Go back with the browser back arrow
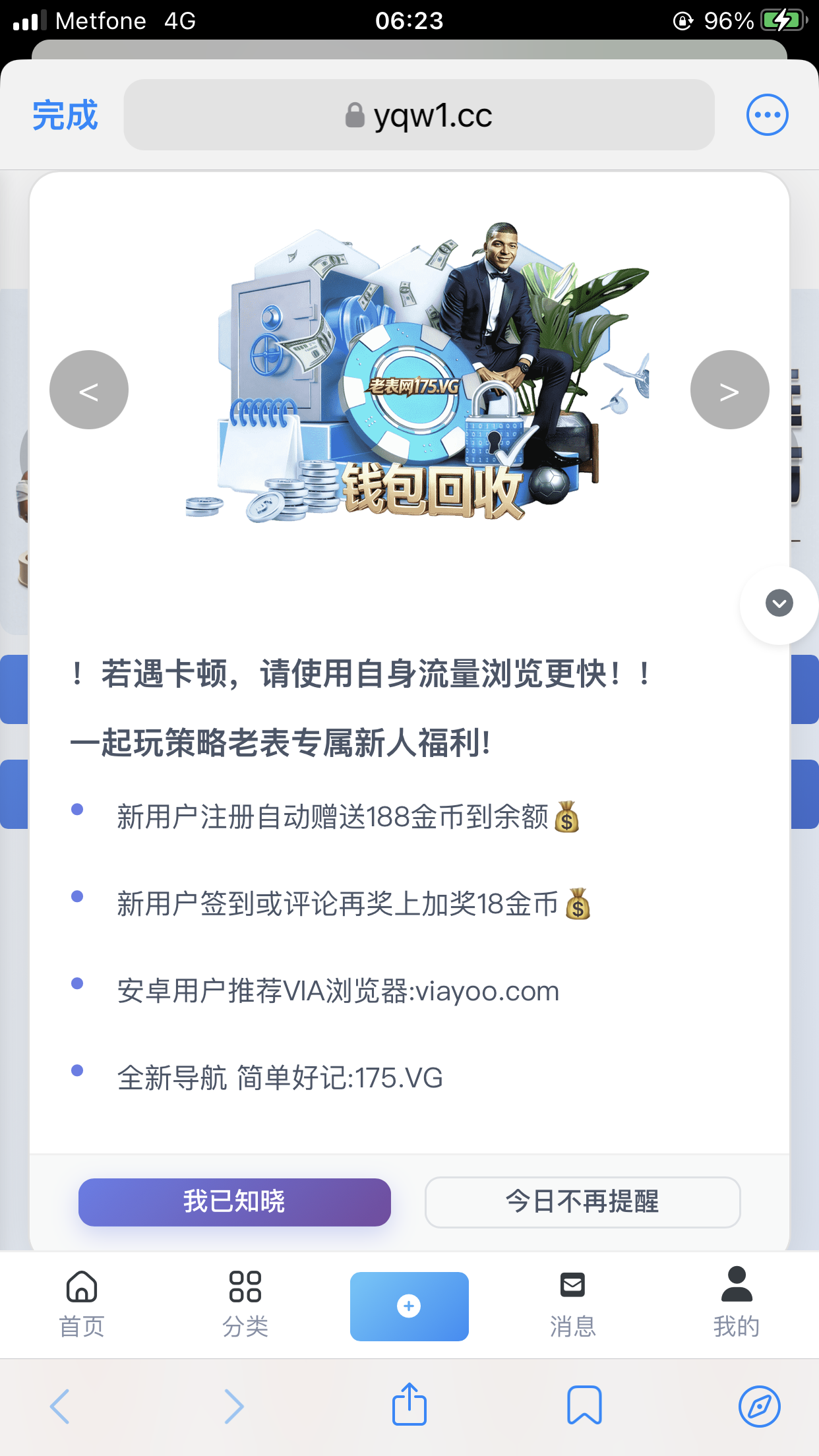The height and width of the screenshot is (1456, 819). [60, 1406]
